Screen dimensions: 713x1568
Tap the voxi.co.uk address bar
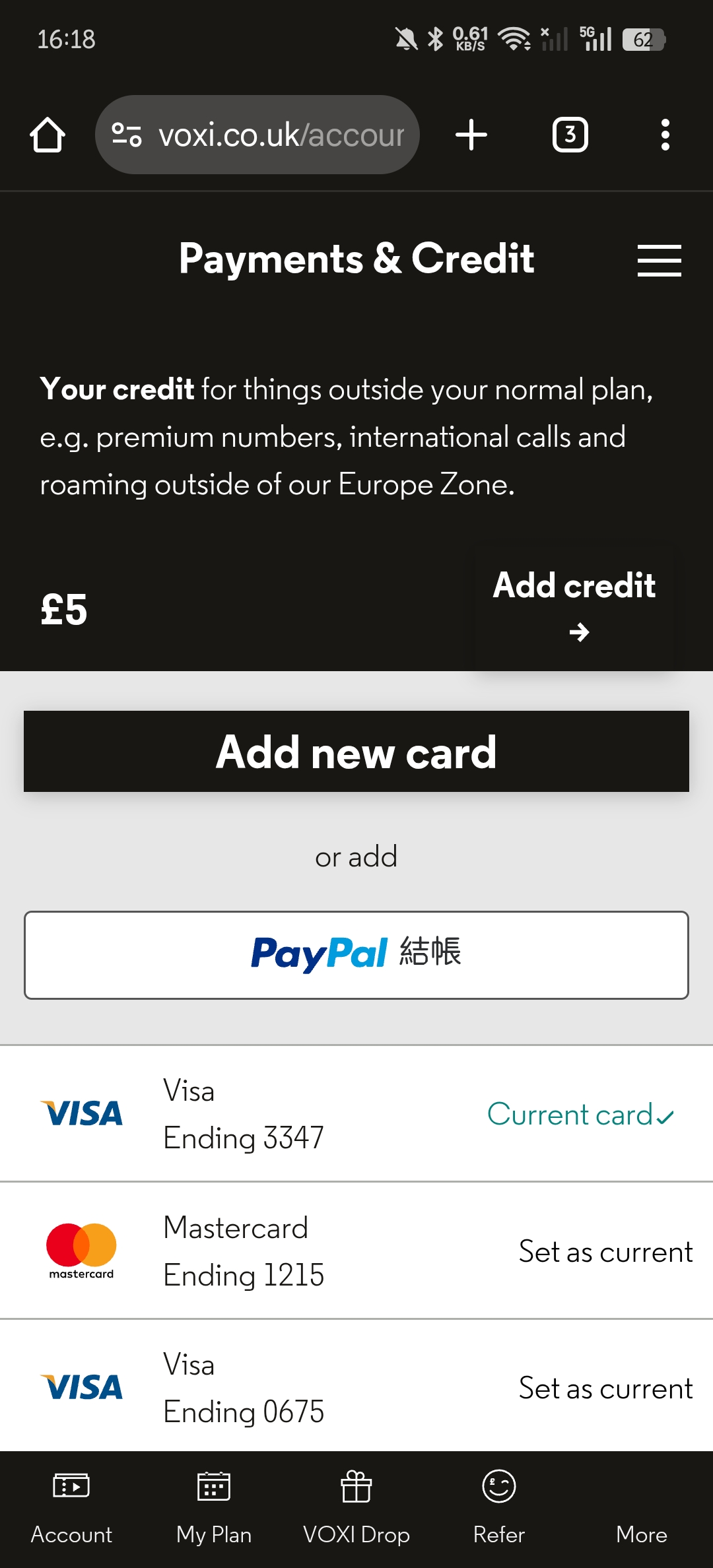tap(257, 135)
